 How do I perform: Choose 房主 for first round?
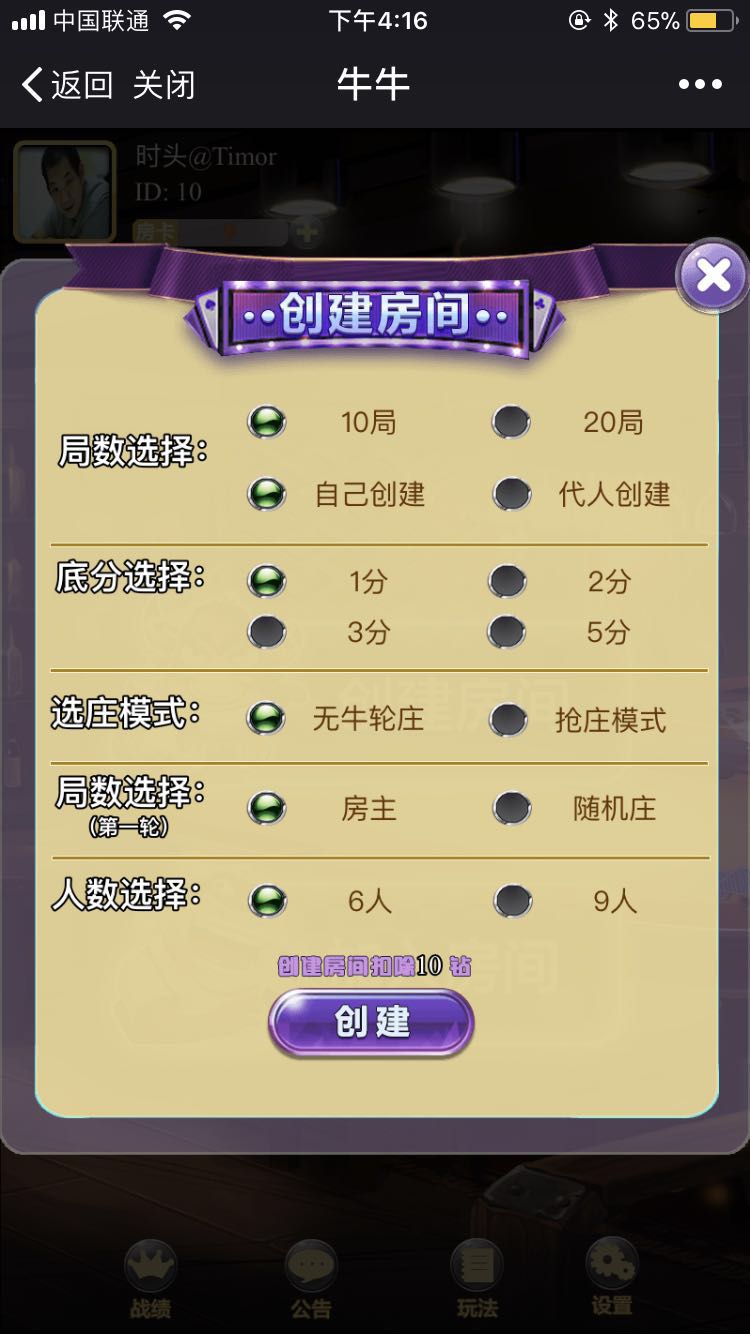(267, 808)
